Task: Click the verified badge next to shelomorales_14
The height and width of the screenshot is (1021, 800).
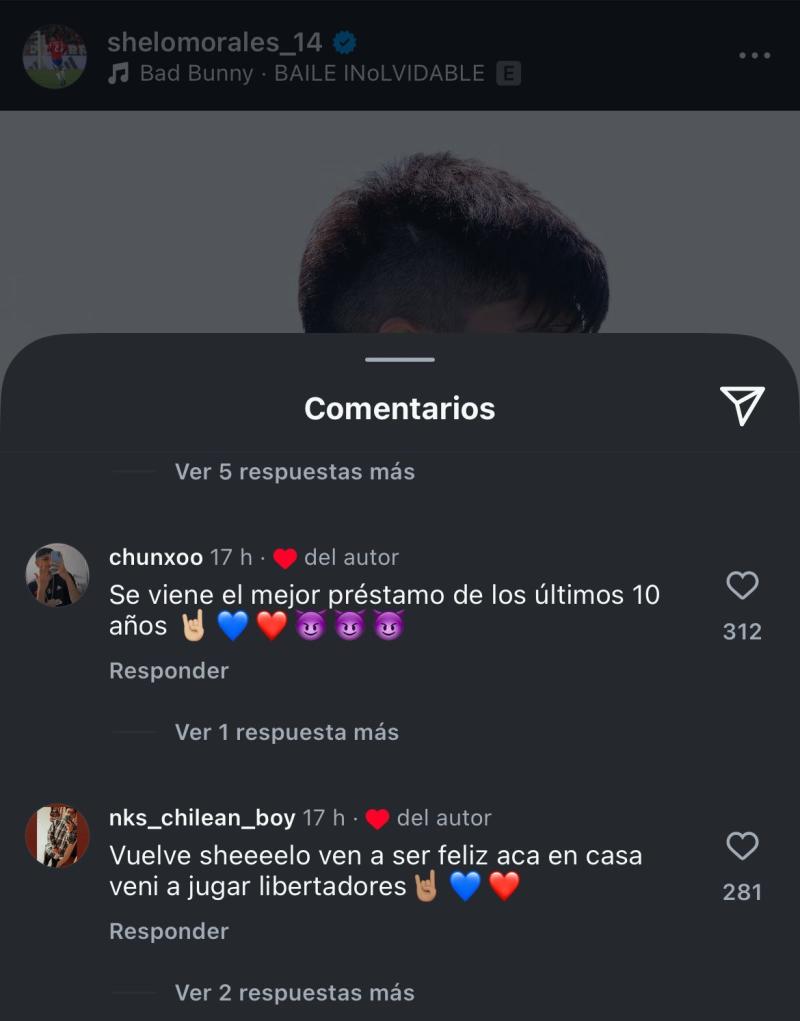Action: tap(342, 43)
